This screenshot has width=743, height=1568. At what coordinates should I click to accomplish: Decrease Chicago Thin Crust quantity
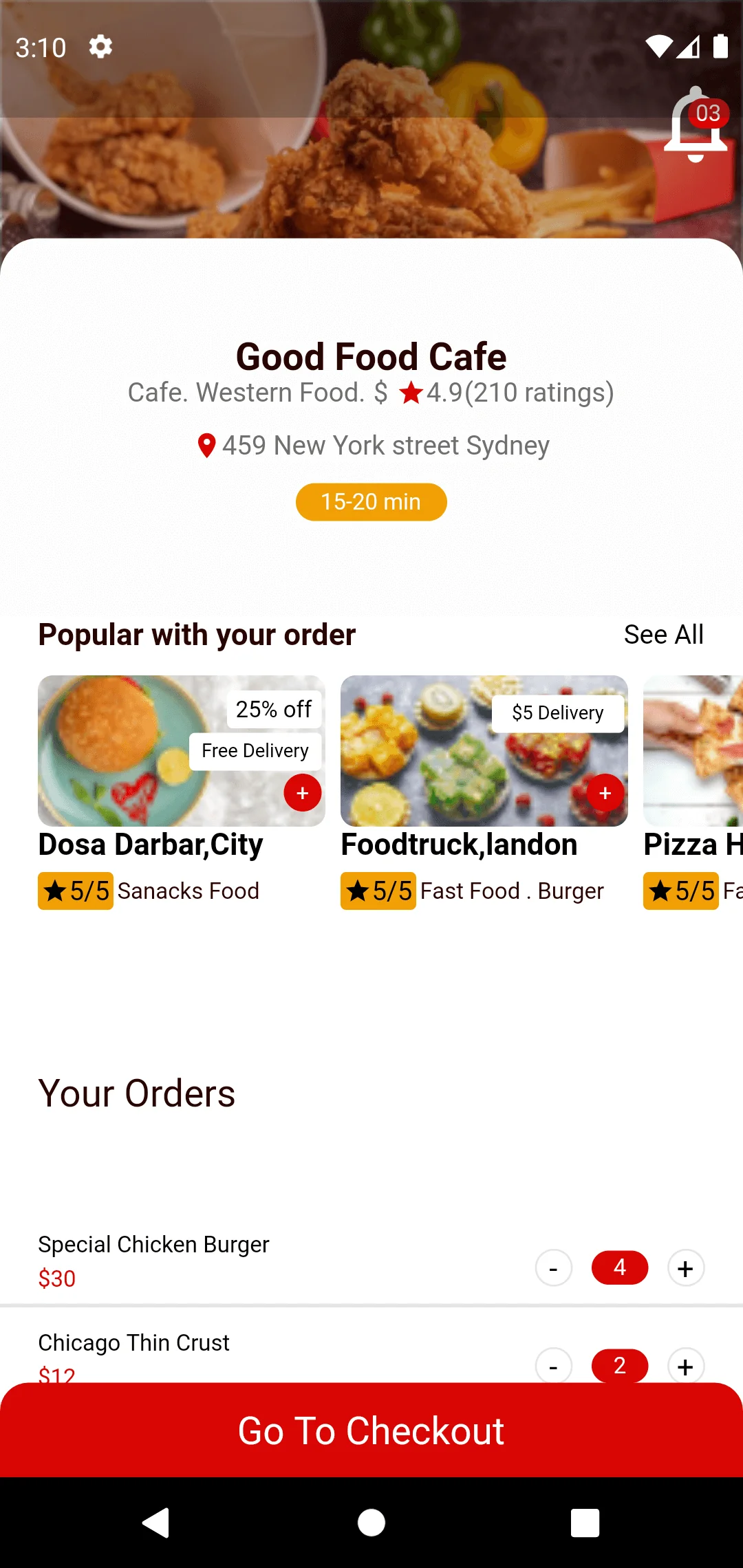click(x=554, y=1366)
